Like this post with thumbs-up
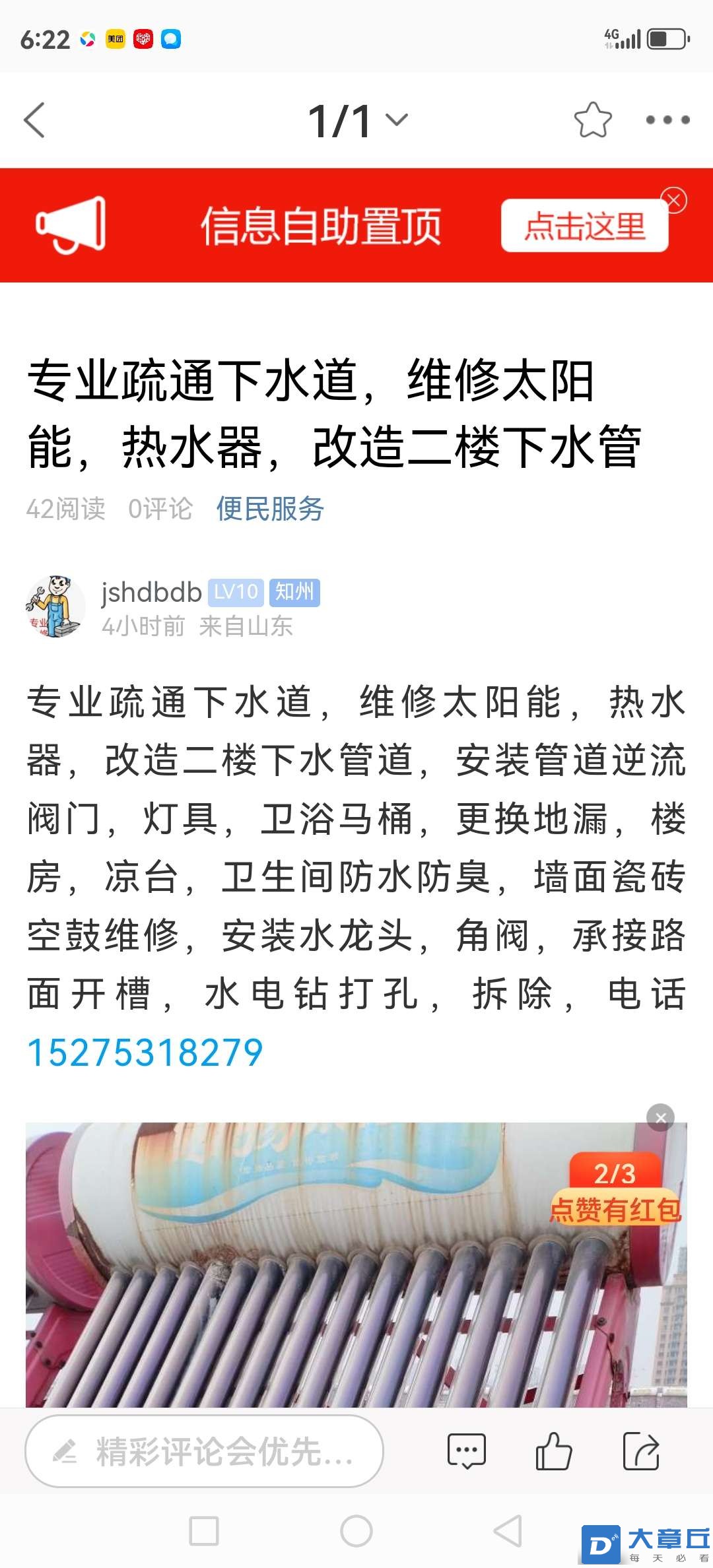Viewport: 713px width, 1568px height. (553, 1452)
